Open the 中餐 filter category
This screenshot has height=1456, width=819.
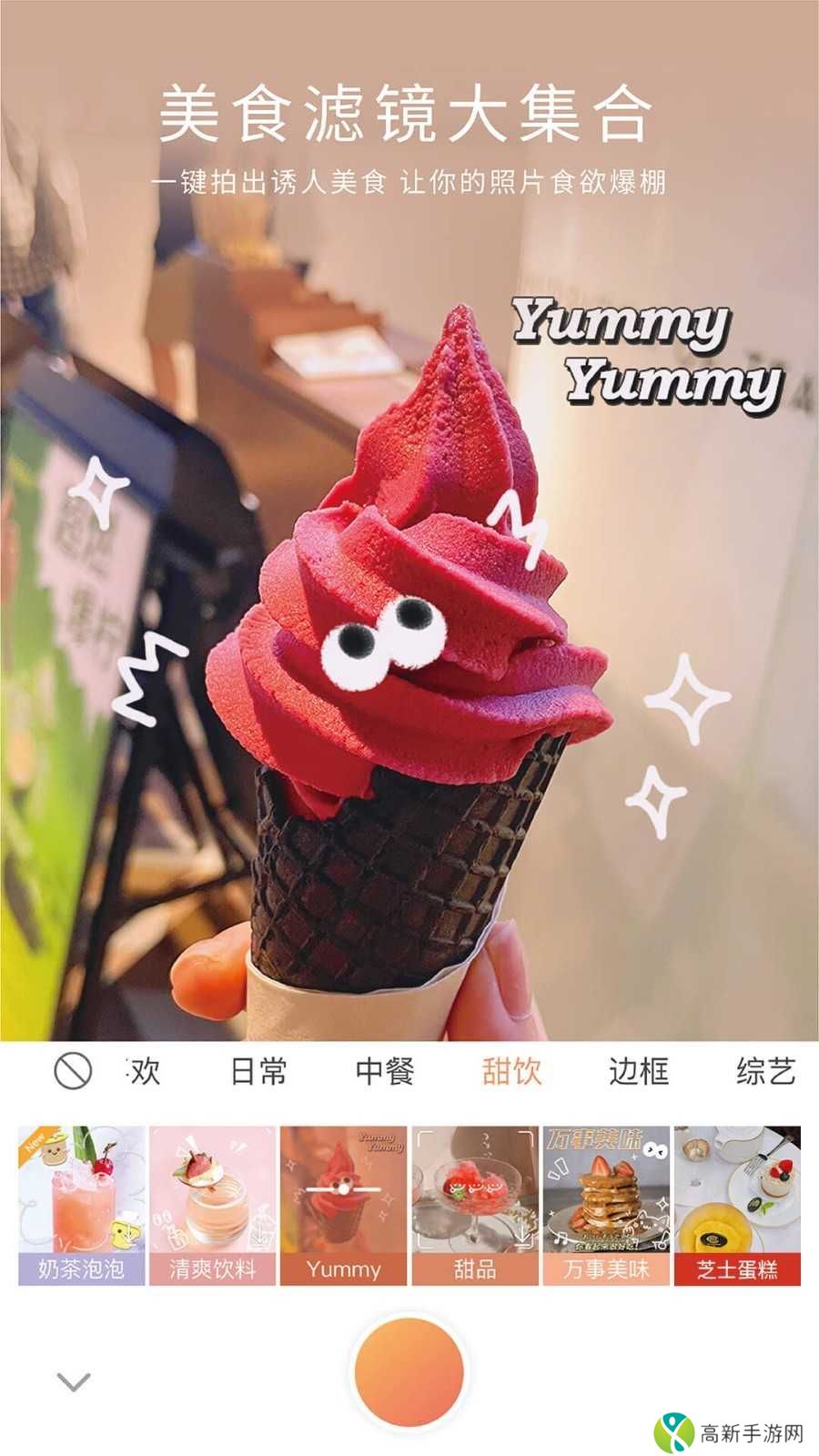coord(384,1072)
